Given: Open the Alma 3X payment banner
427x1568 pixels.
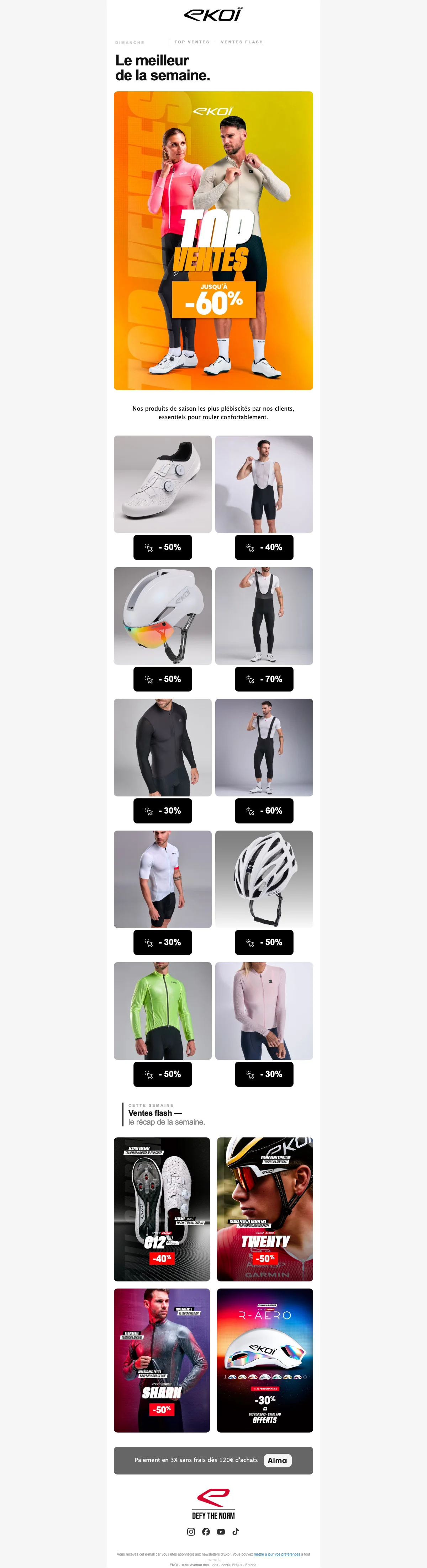Looking at the screenshot, I should pos(213,1460).
